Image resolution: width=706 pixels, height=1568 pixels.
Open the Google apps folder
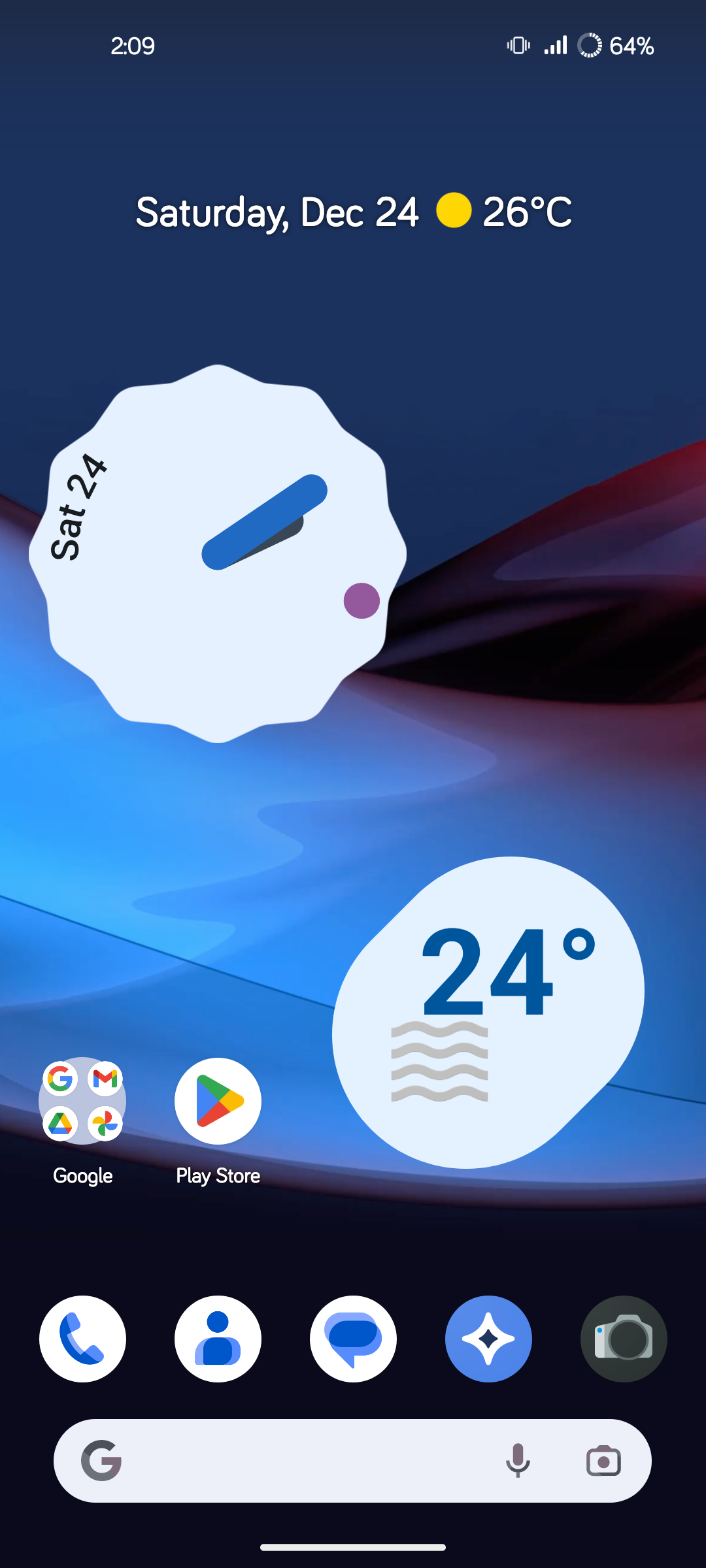(82, 1101)
